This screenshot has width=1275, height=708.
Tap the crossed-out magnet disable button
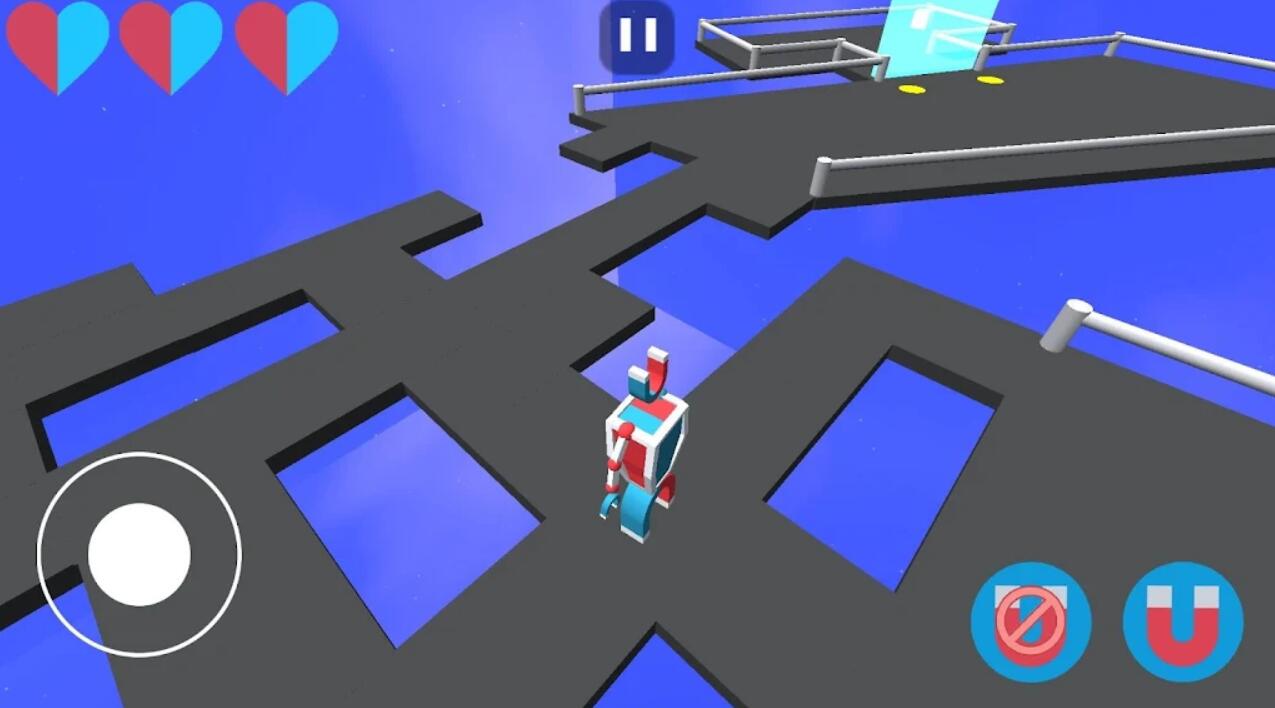click(1031, 621)
